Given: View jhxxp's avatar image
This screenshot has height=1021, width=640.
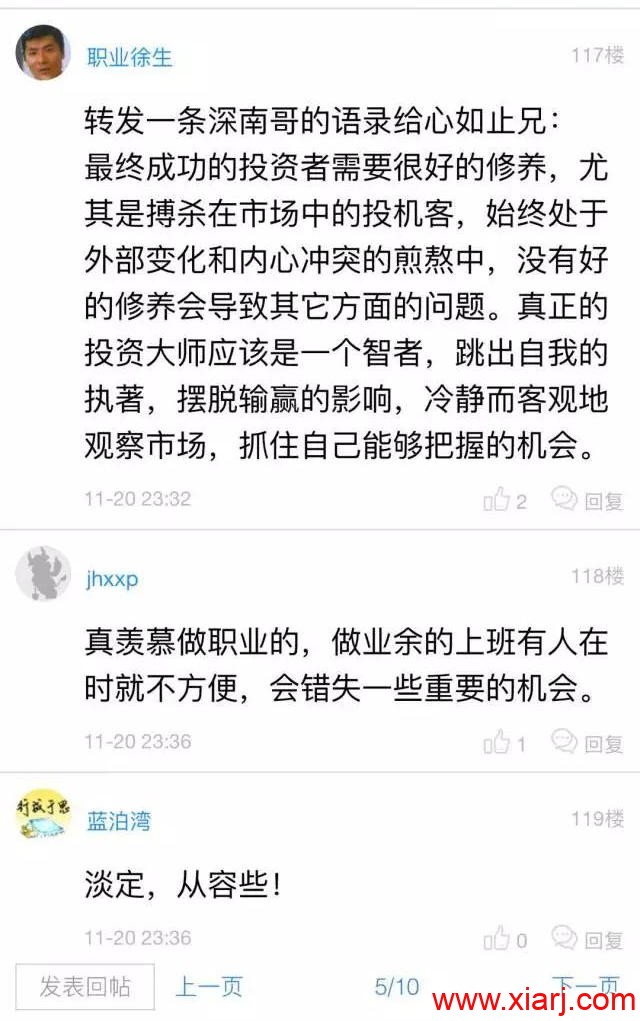Looking at the screenshot, I should click(43, 575).
